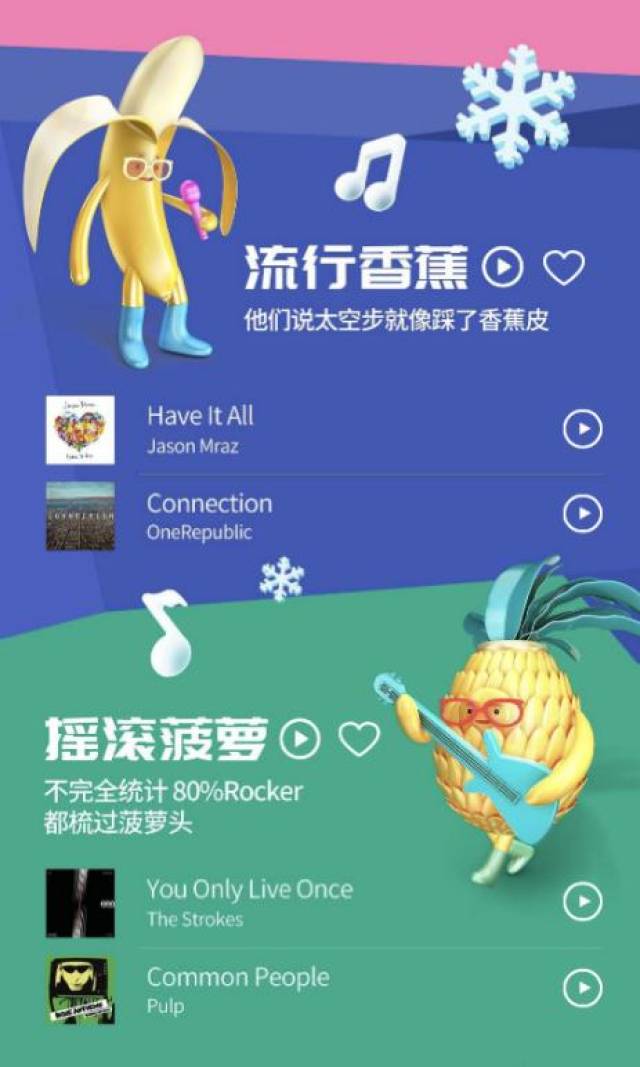Viewport: 640px width, 1067px height.
Task: Open the Connection song row
Action: click(324, 515)
